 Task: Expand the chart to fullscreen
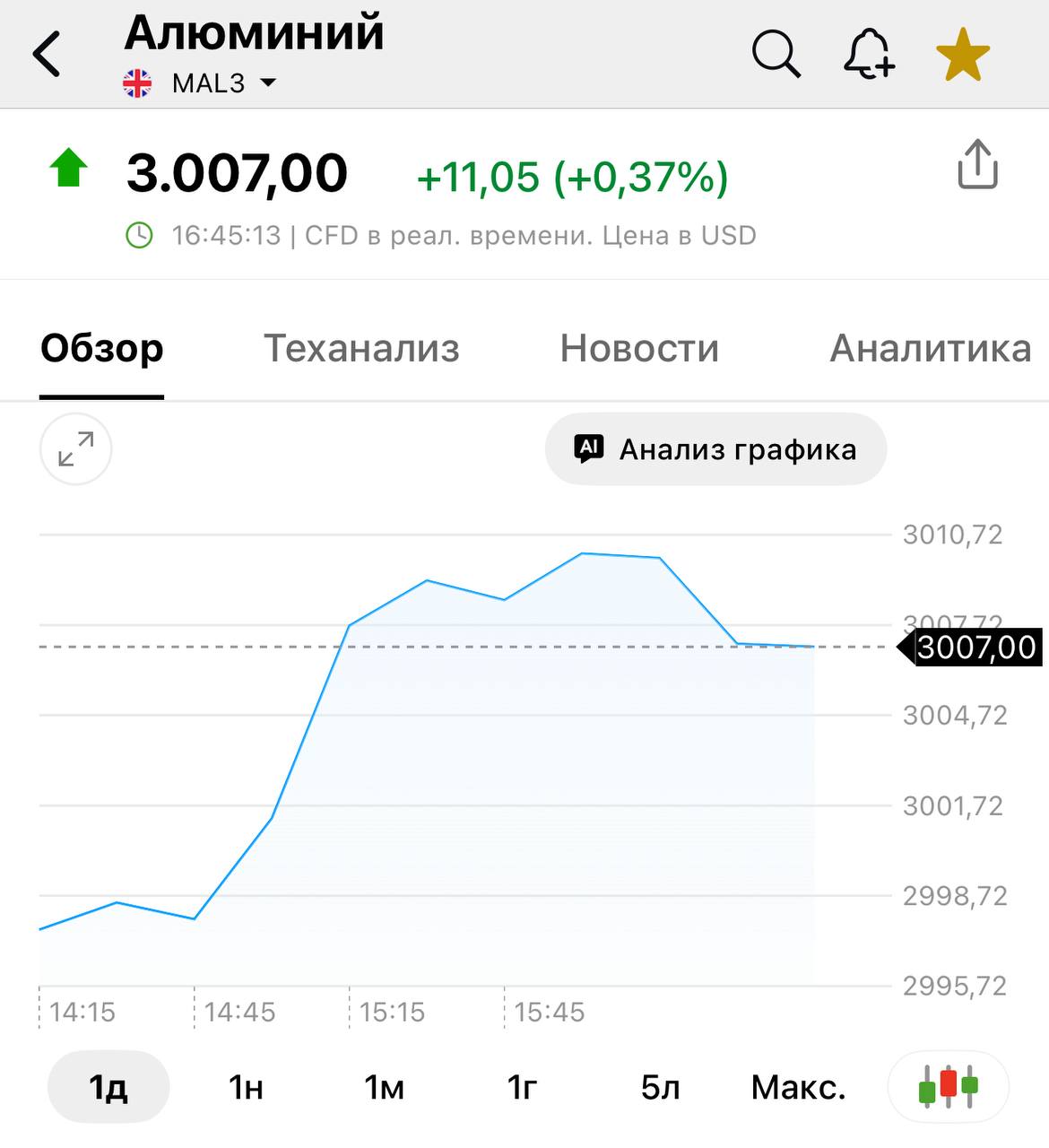pos(74,448)
